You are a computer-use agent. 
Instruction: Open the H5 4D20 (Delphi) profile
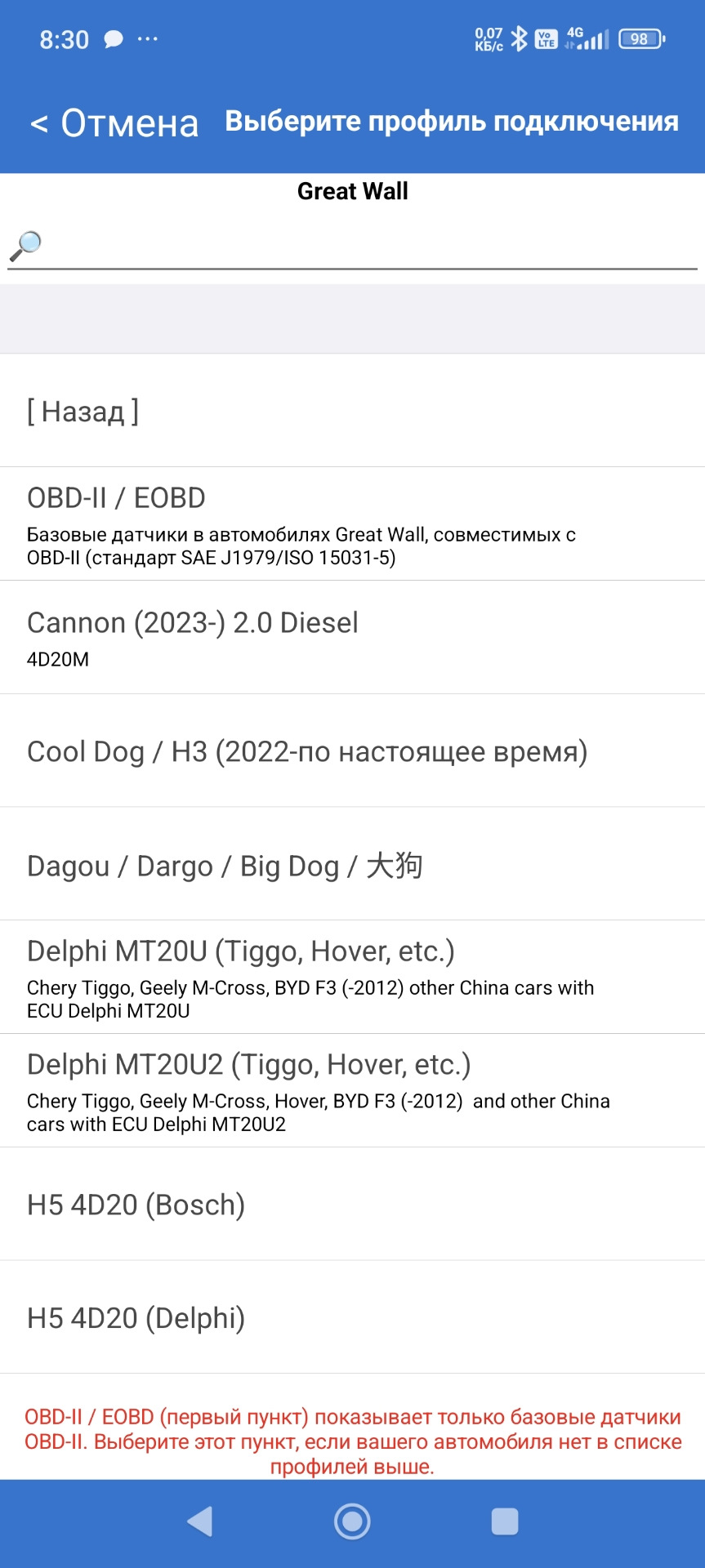coord(351,1317)
